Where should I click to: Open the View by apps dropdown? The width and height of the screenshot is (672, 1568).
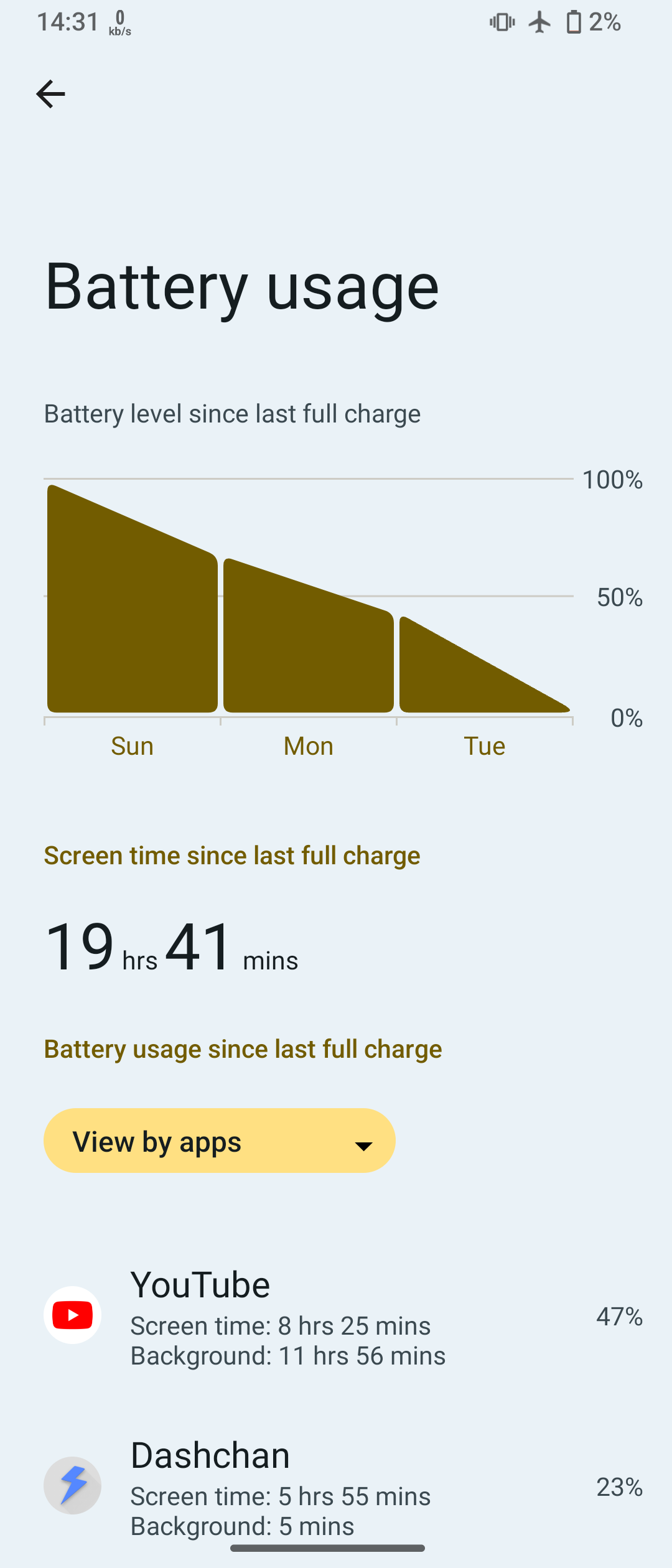219,1141
